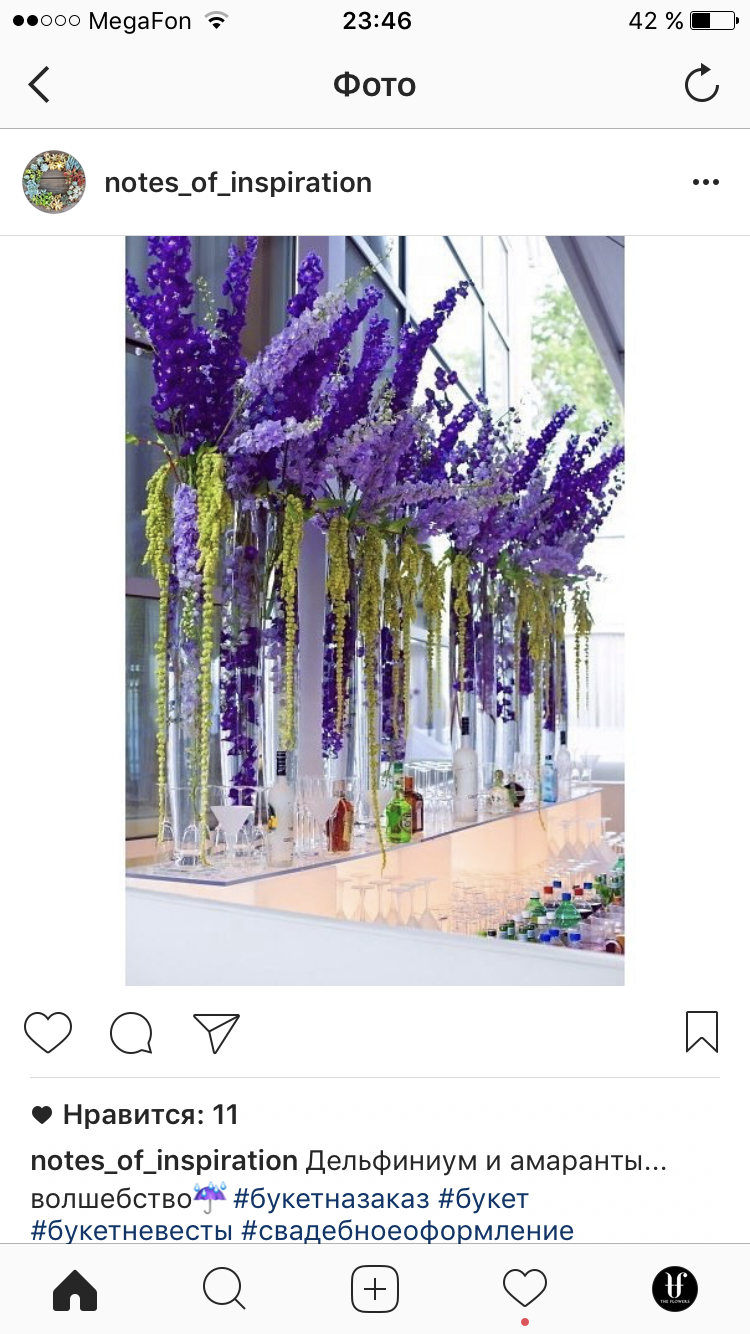
Task: Like the post with the heart icon
Action: coord(48,1032)
